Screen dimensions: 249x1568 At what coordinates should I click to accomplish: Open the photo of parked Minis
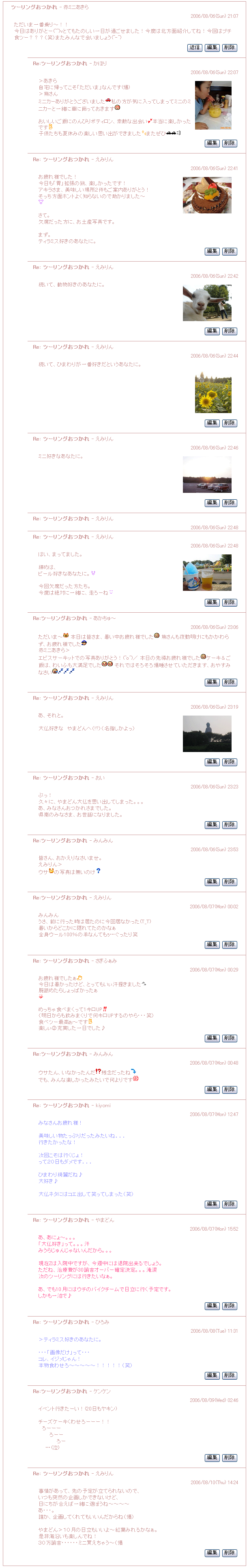coord(207,475)
